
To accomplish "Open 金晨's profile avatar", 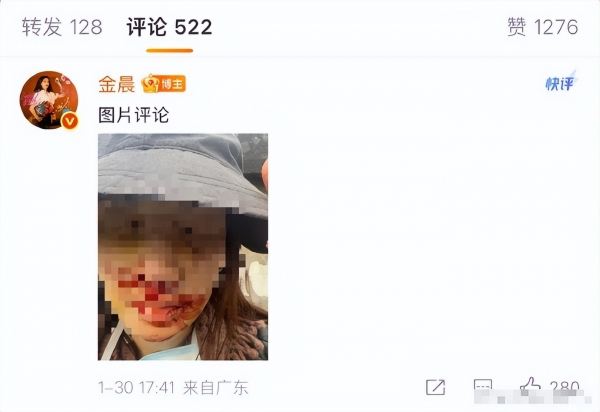I will [x=49, y=101].
